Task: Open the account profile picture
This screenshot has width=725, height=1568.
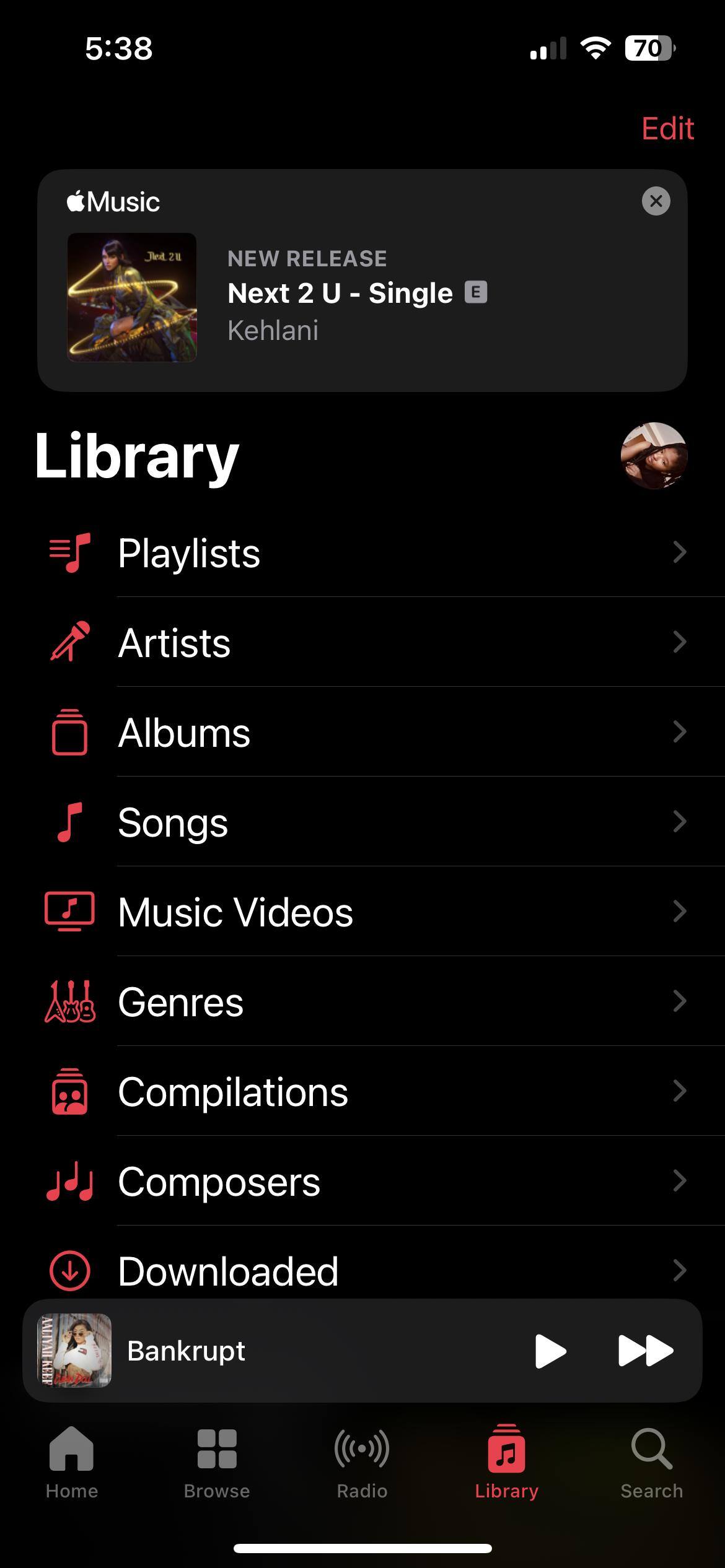Action: [654, 456]
